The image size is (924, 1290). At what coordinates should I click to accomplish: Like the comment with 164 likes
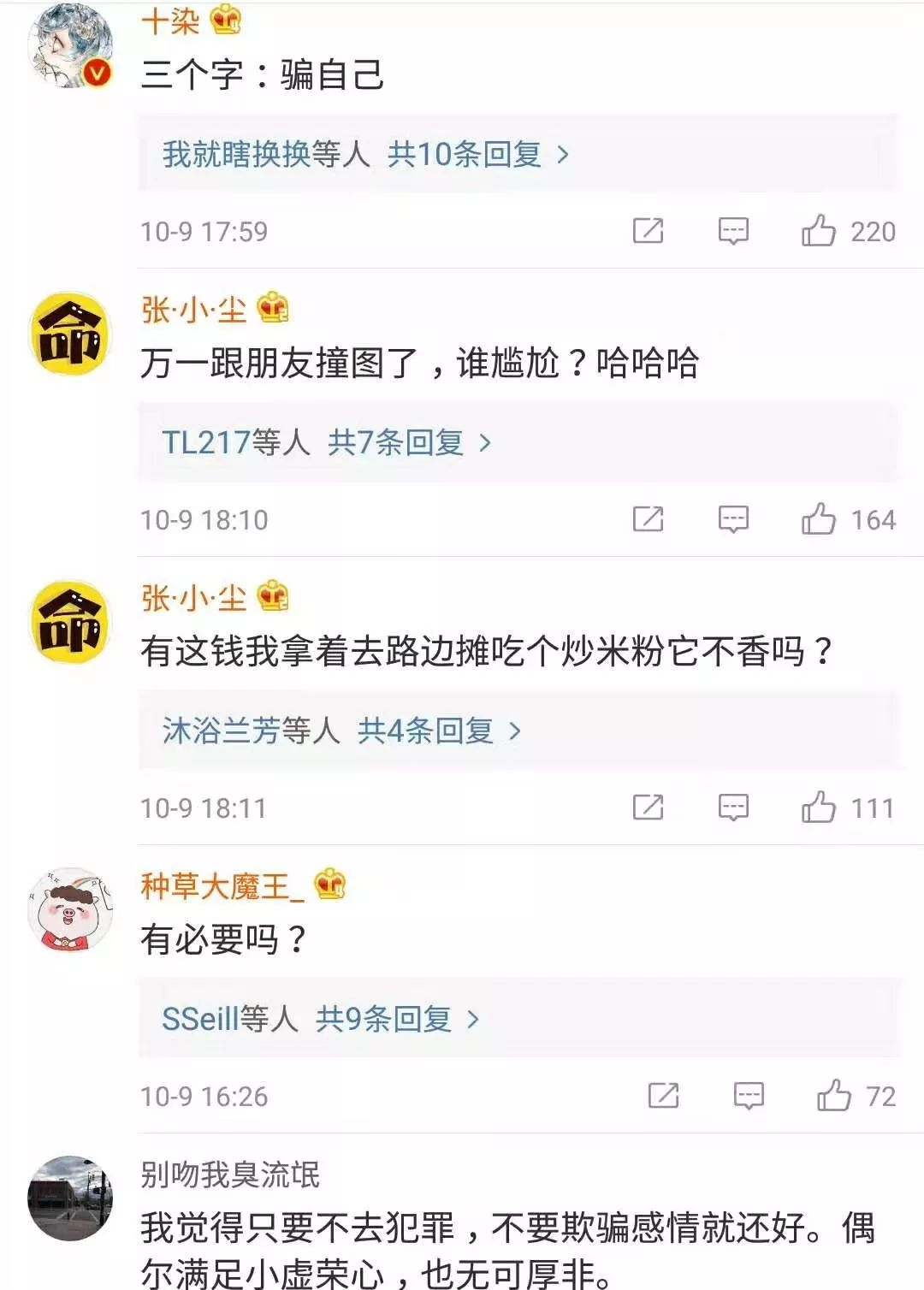tap(819, 519)
